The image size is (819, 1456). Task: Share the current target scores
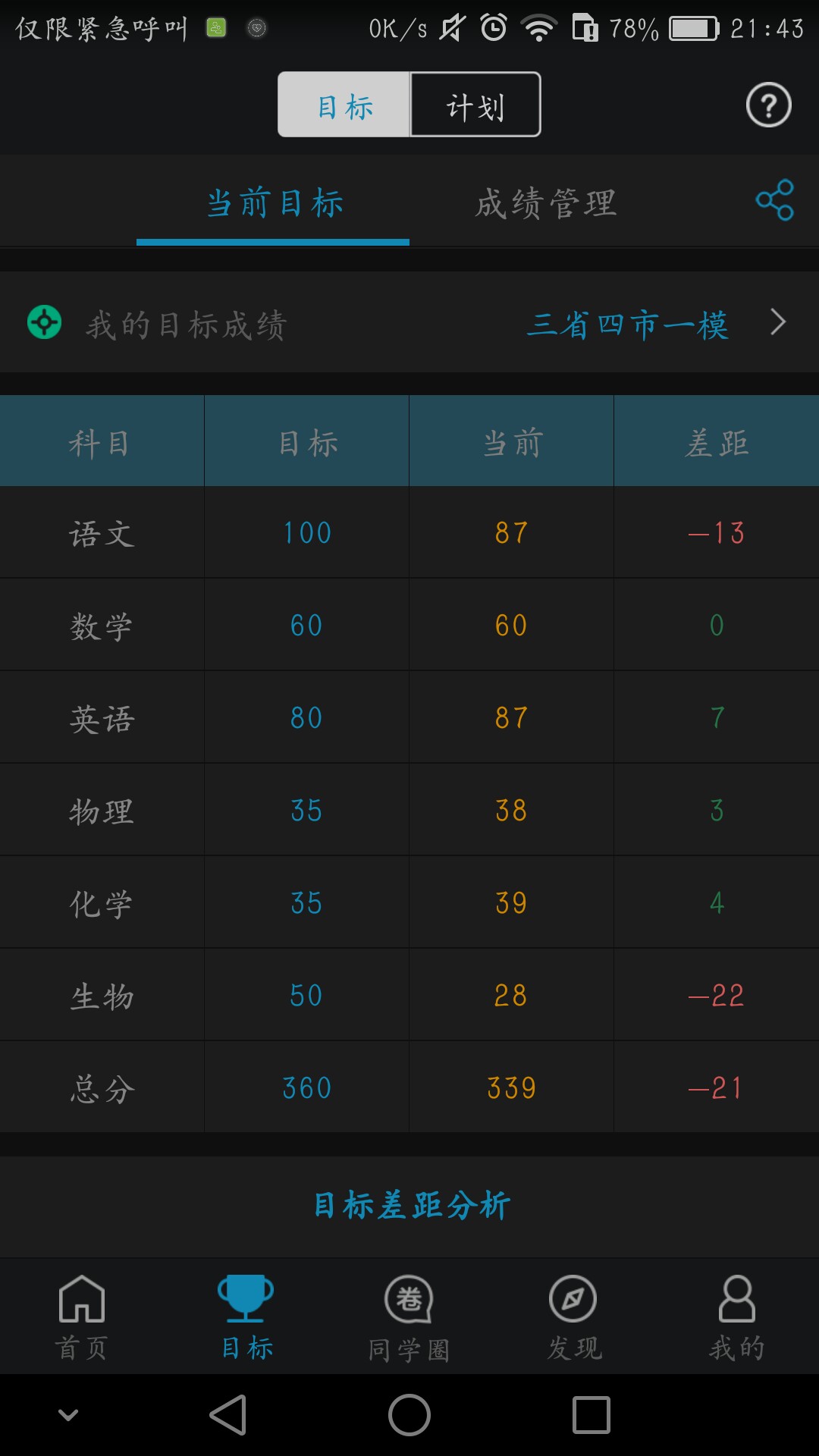(x=774, y=200)
